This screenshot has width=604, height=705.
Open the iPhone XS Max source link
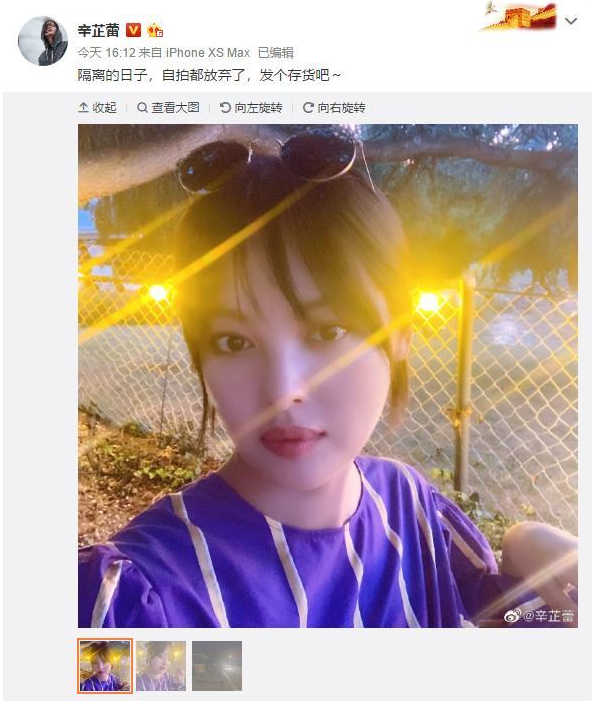pos(208,52)
